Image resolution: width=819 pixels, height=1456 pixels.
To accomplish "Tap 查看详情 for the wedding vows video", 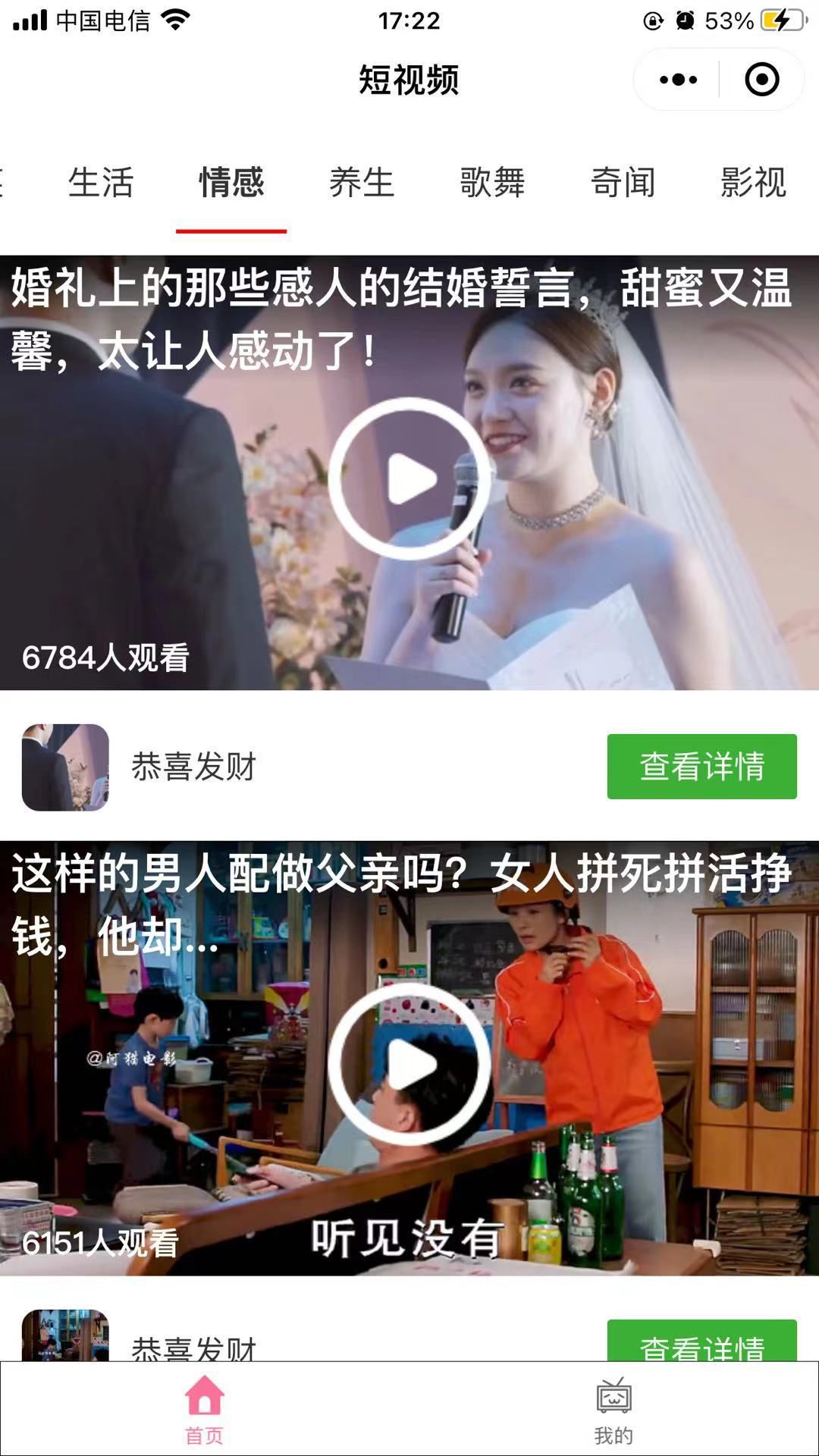I will pos(701,766).
